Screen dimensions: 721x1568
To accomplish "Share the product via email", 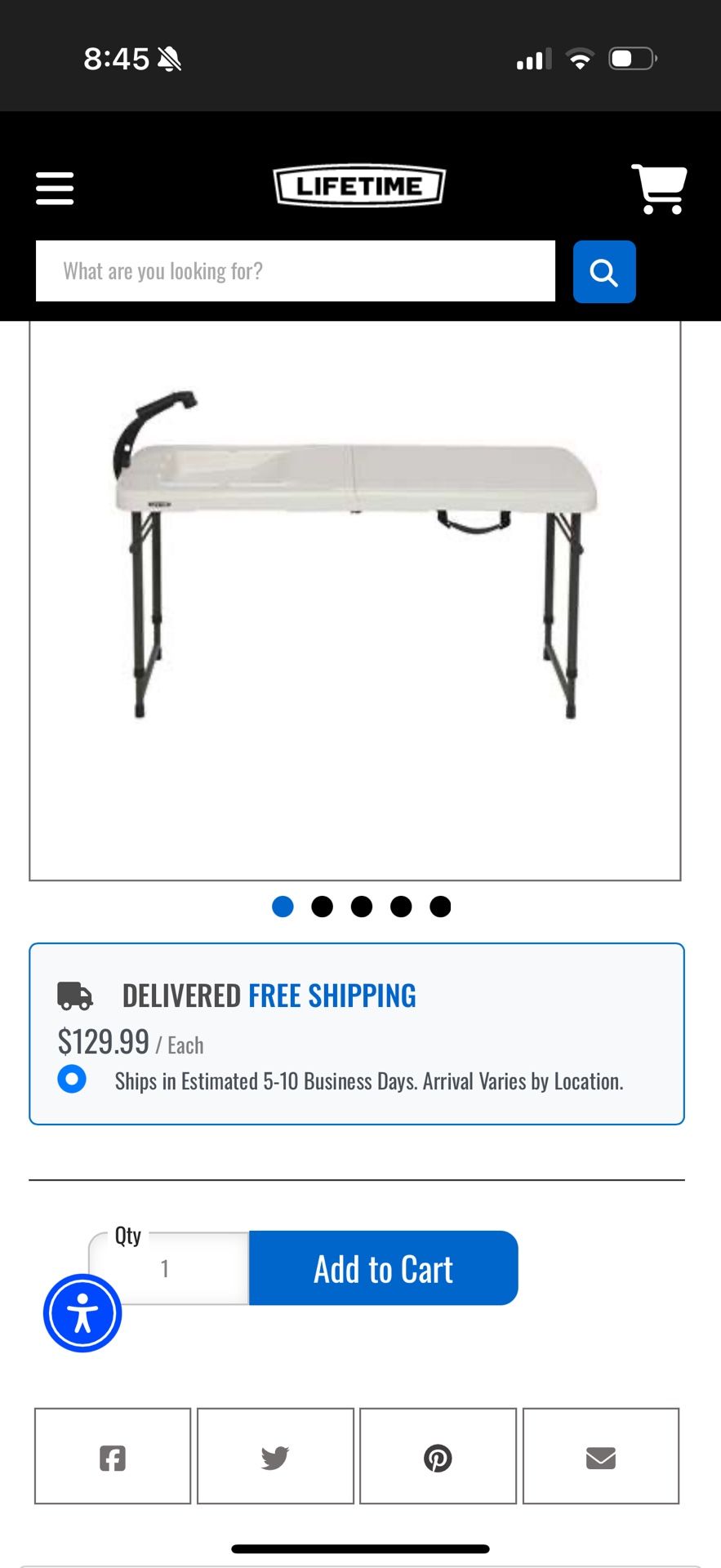I will (601, 1456).
